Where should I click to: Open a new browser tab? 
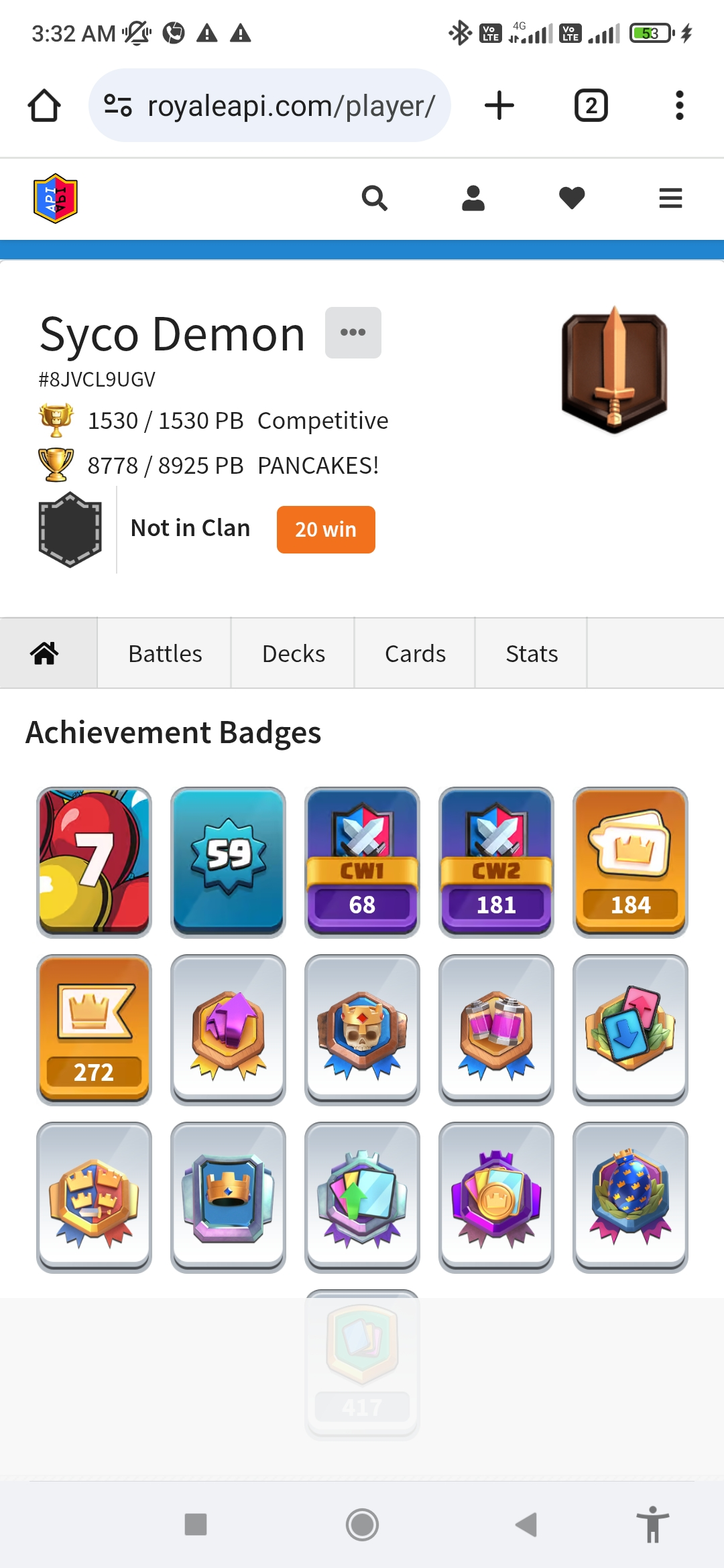click(499, 106)
